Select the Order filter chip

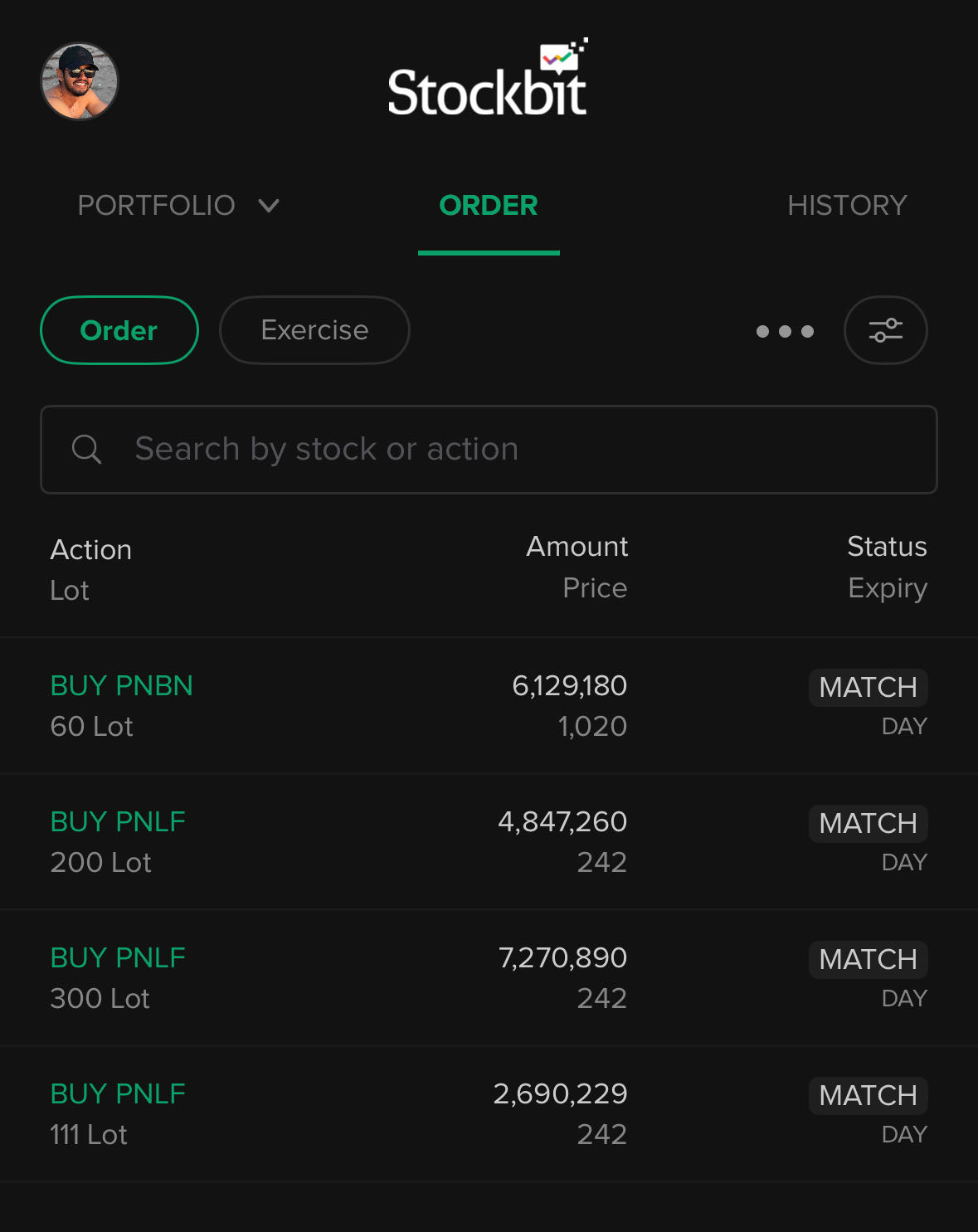point(119,330)
